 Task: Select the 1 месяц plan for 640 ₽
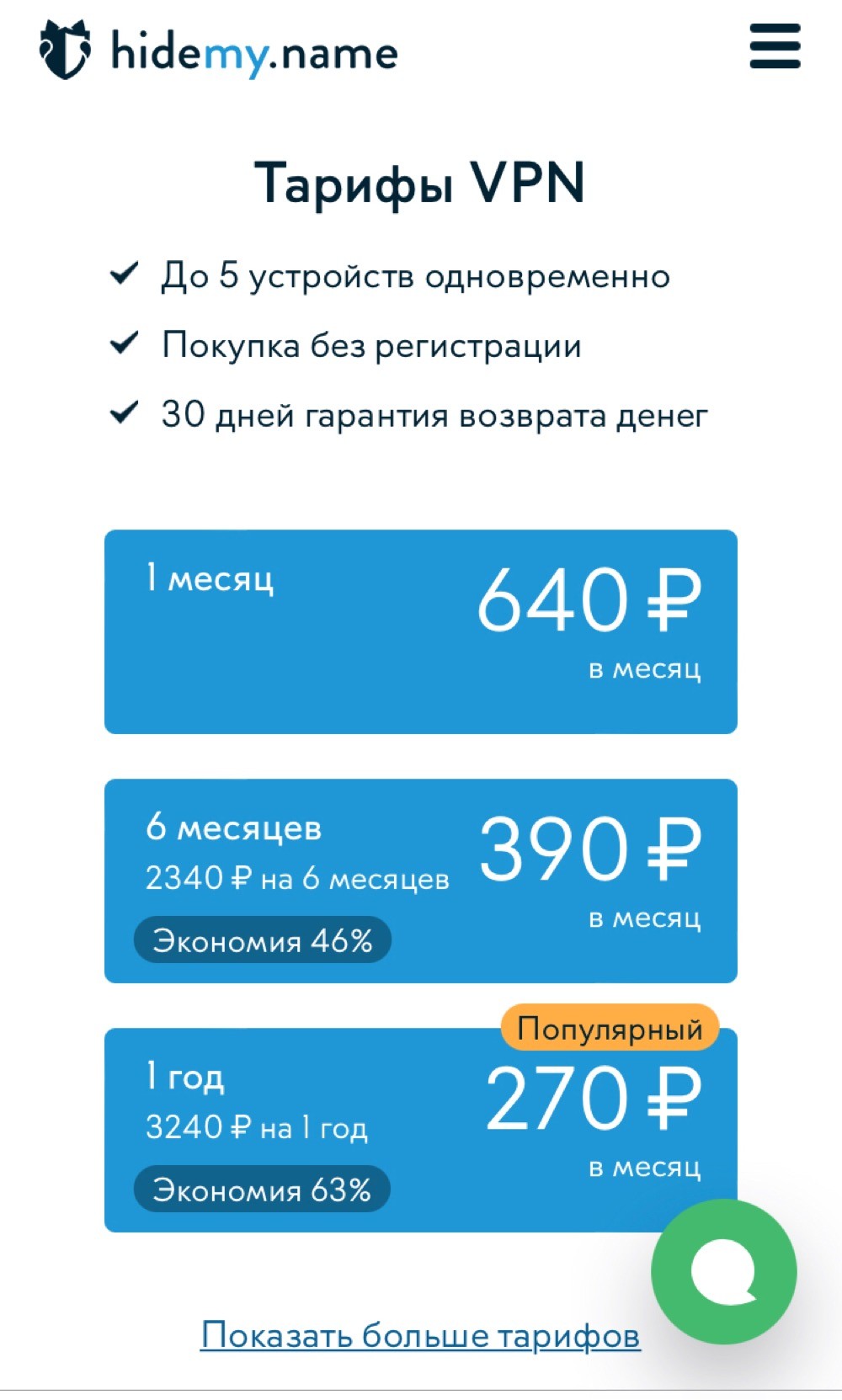point(421,631)
